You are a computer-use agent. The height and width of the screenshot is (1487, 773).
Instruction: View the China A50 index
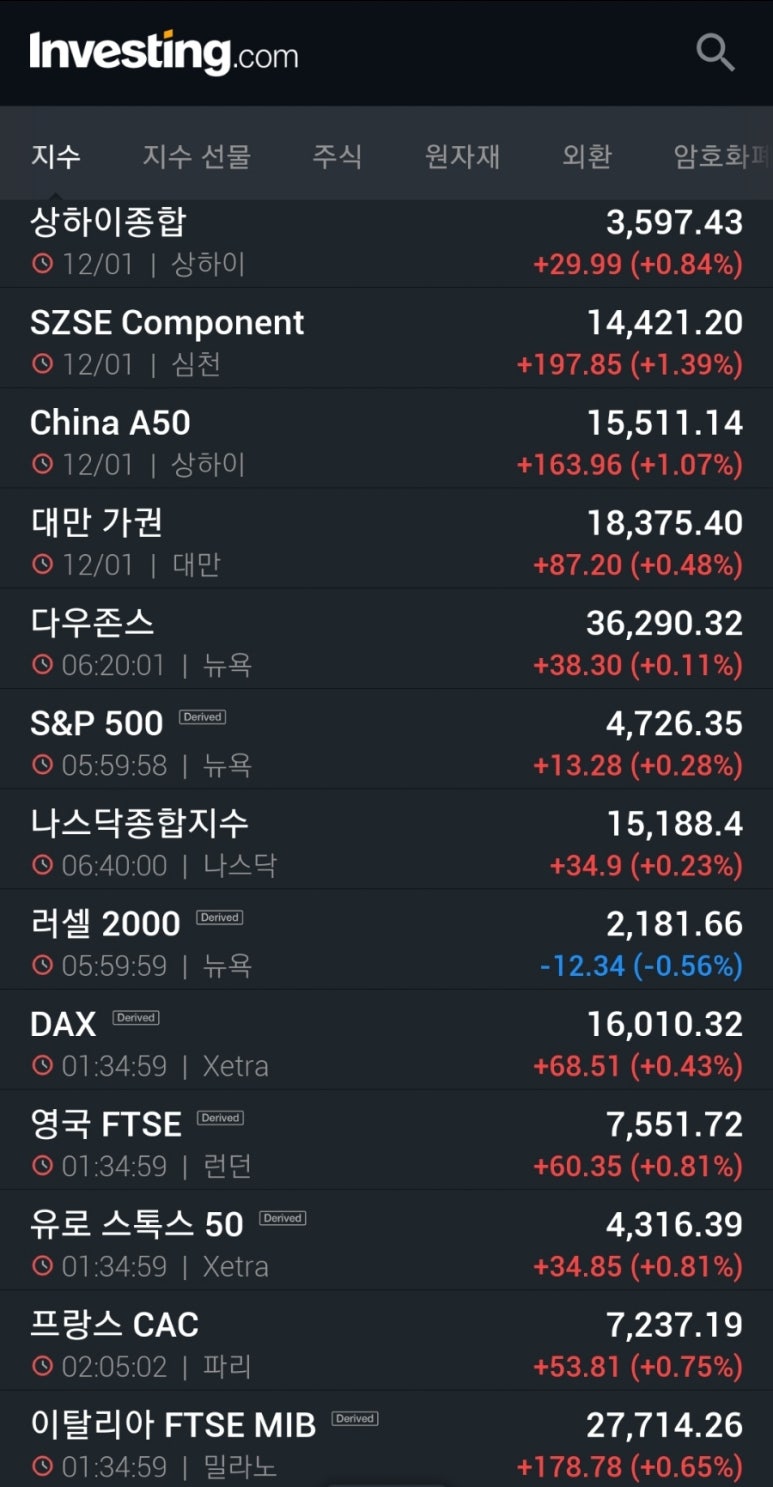(386, 439)
